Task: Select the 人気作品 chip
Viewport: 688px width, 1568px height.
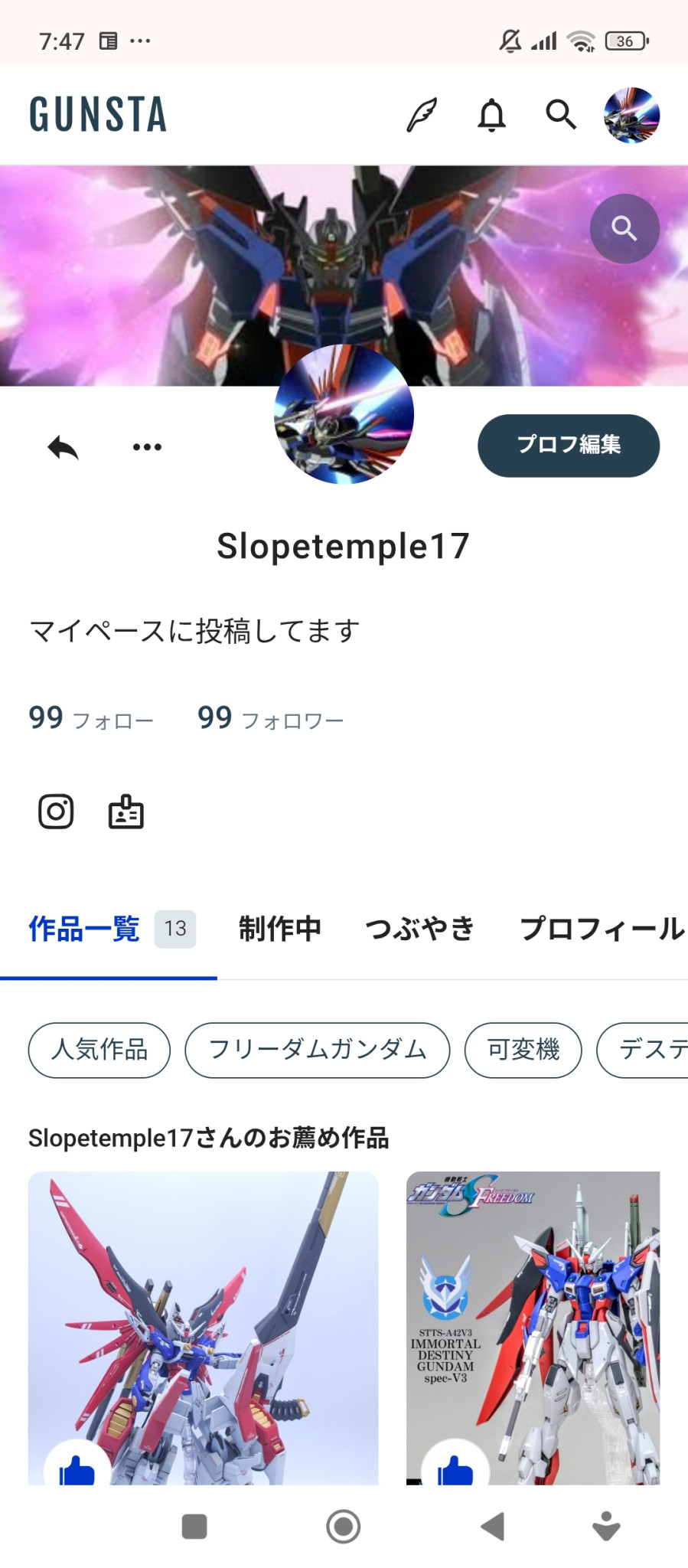Action: (99, 1050)
